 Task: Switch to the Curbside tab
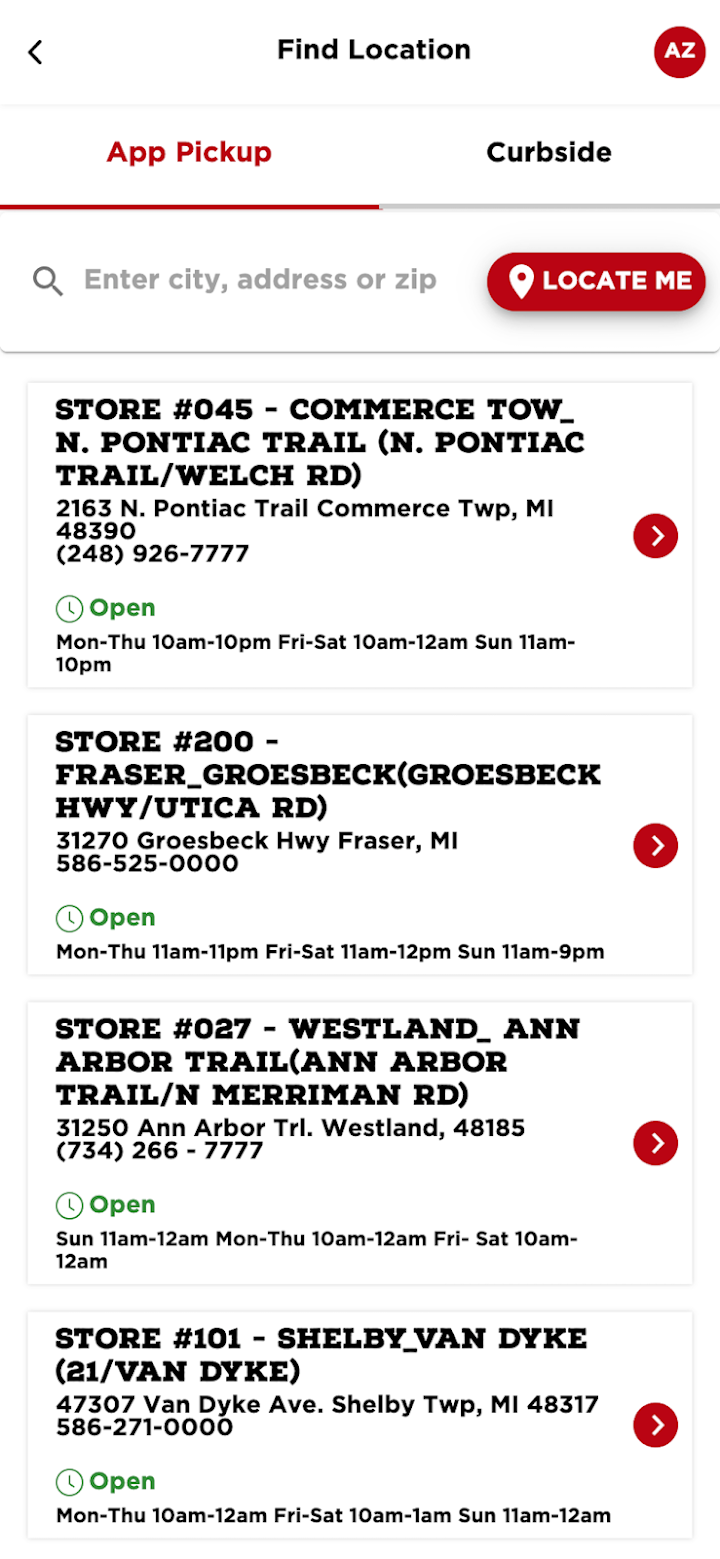point(548,153)
